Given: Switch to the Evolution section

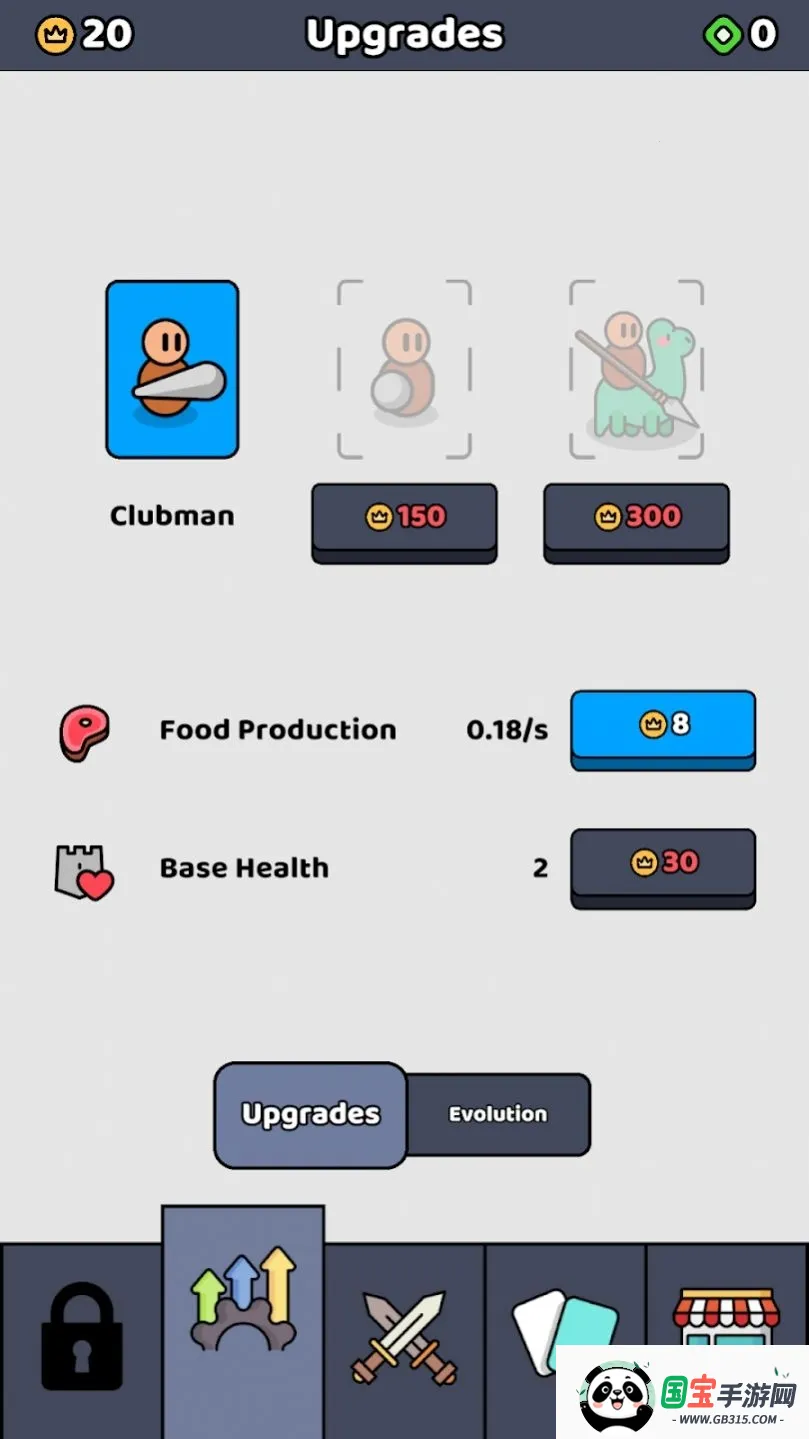Looking at the screenshot, I should [x=498, y=1114].
